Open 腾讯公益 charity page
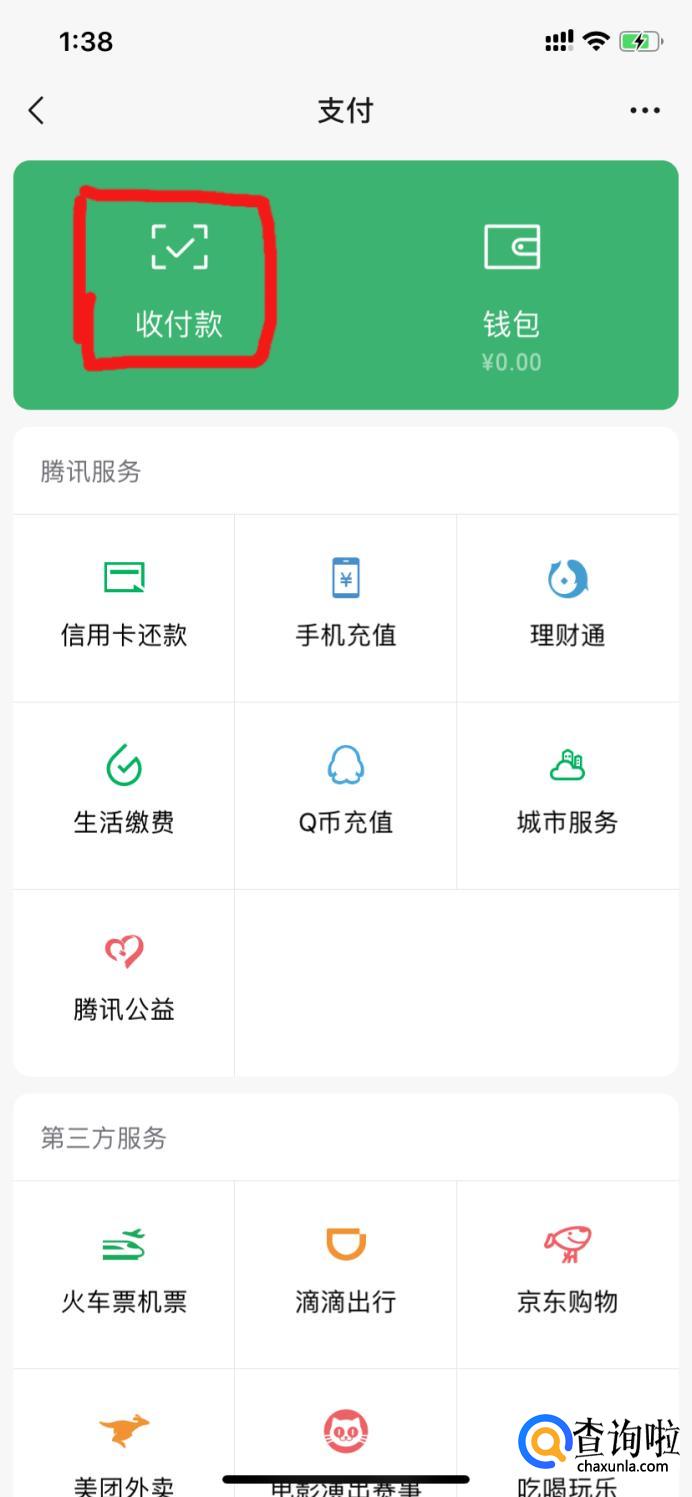The image size is (692, 1497). (124, 980)
